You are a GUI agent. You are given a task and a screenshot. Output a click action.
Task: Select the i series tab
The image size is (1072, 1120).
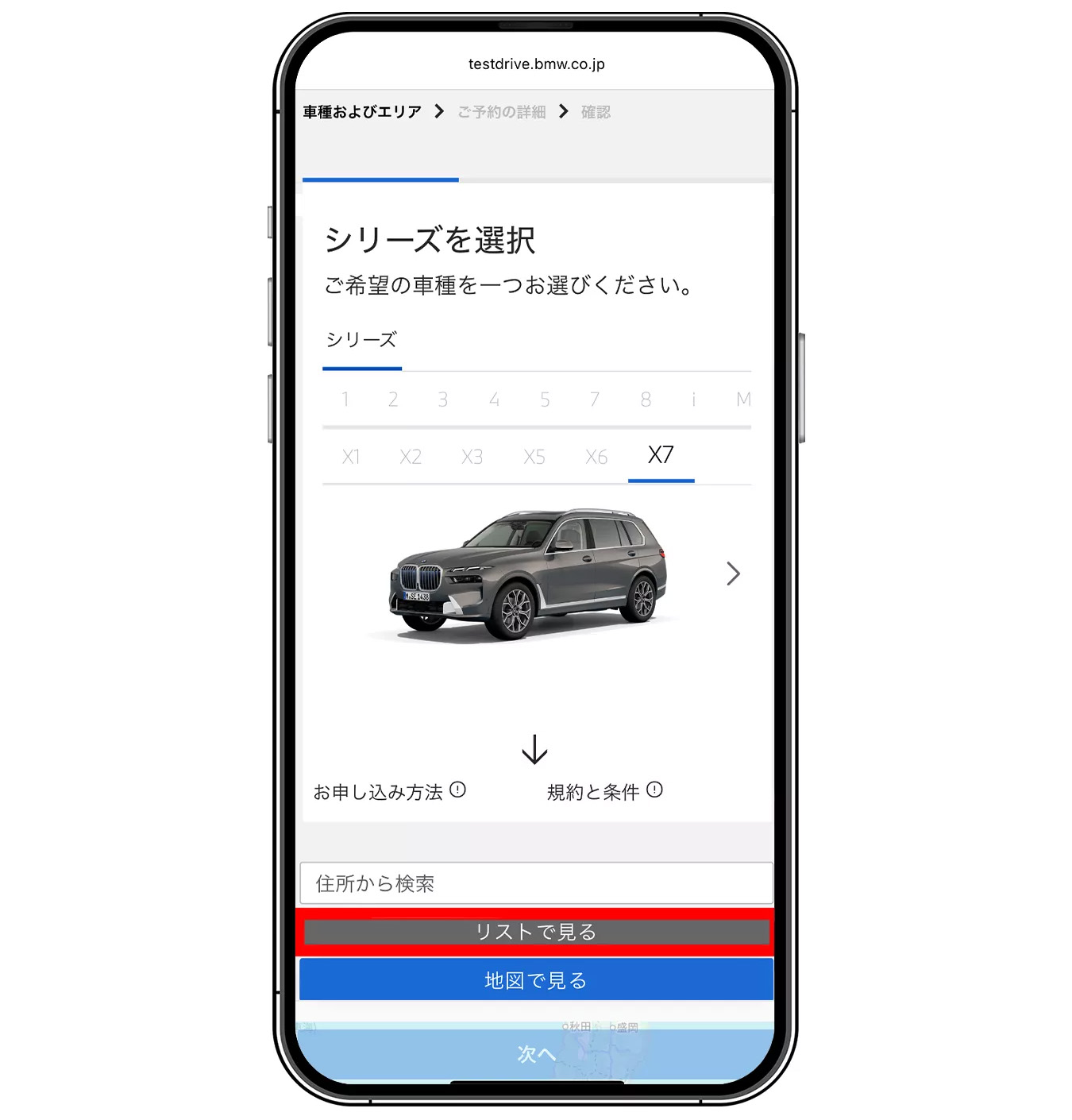tap(694, 400)
